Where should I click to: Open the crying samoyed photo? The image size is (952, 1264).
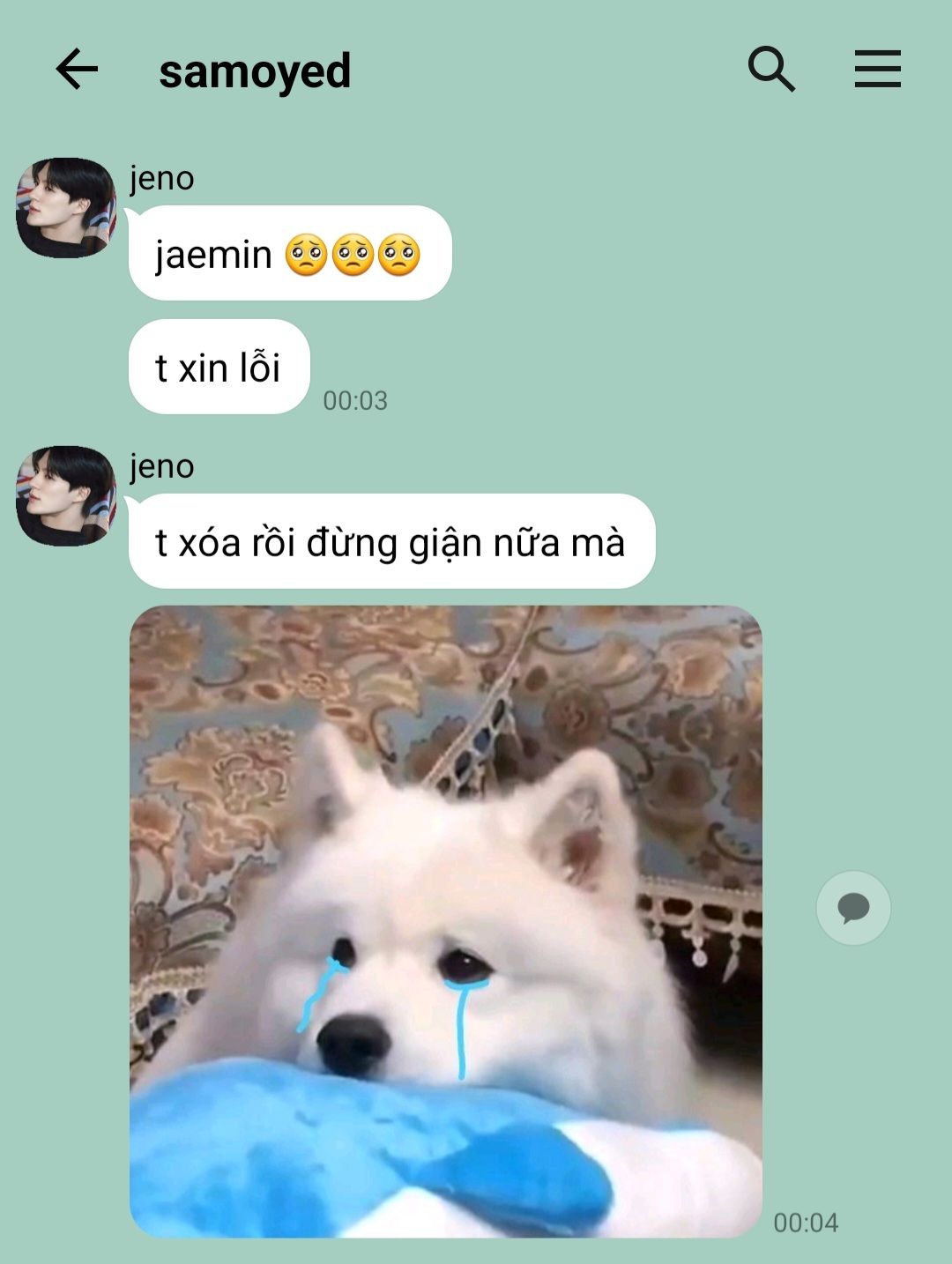[446, 921]
